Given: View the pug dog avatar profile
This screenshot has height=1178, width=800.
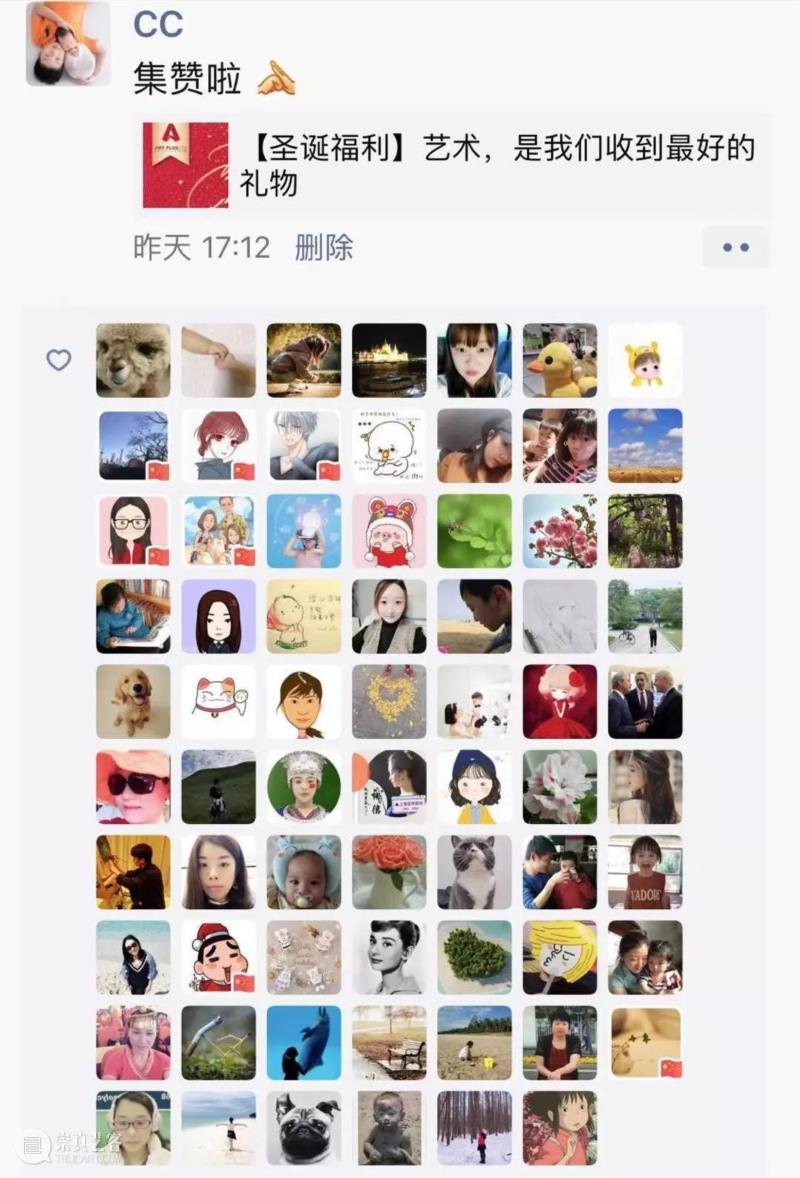Looking at the screenshot, I should coord(304,1127).
